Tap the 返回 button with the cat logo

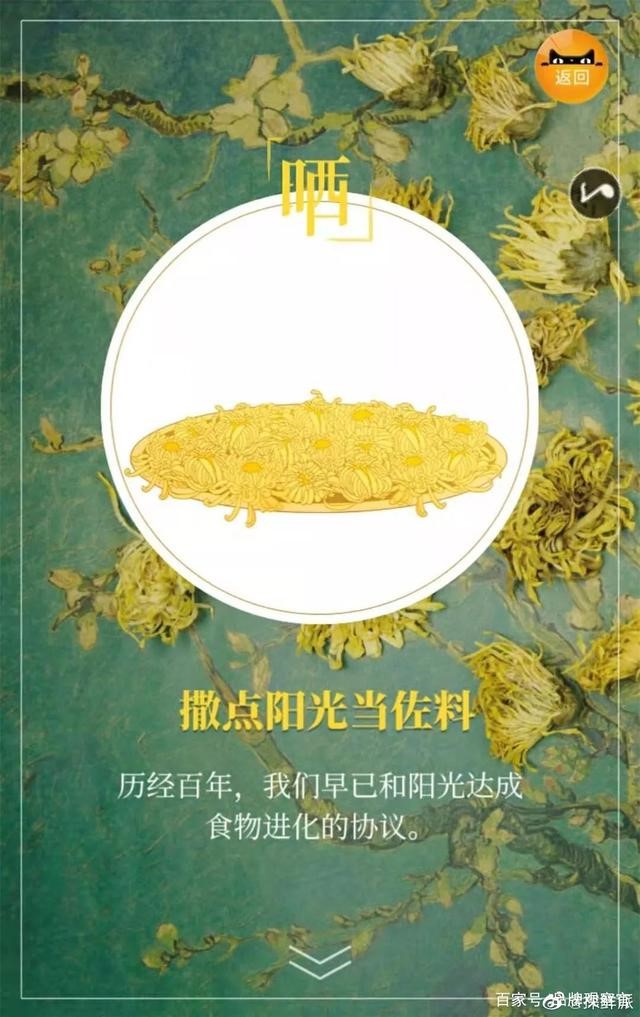(x=573, y=66)
